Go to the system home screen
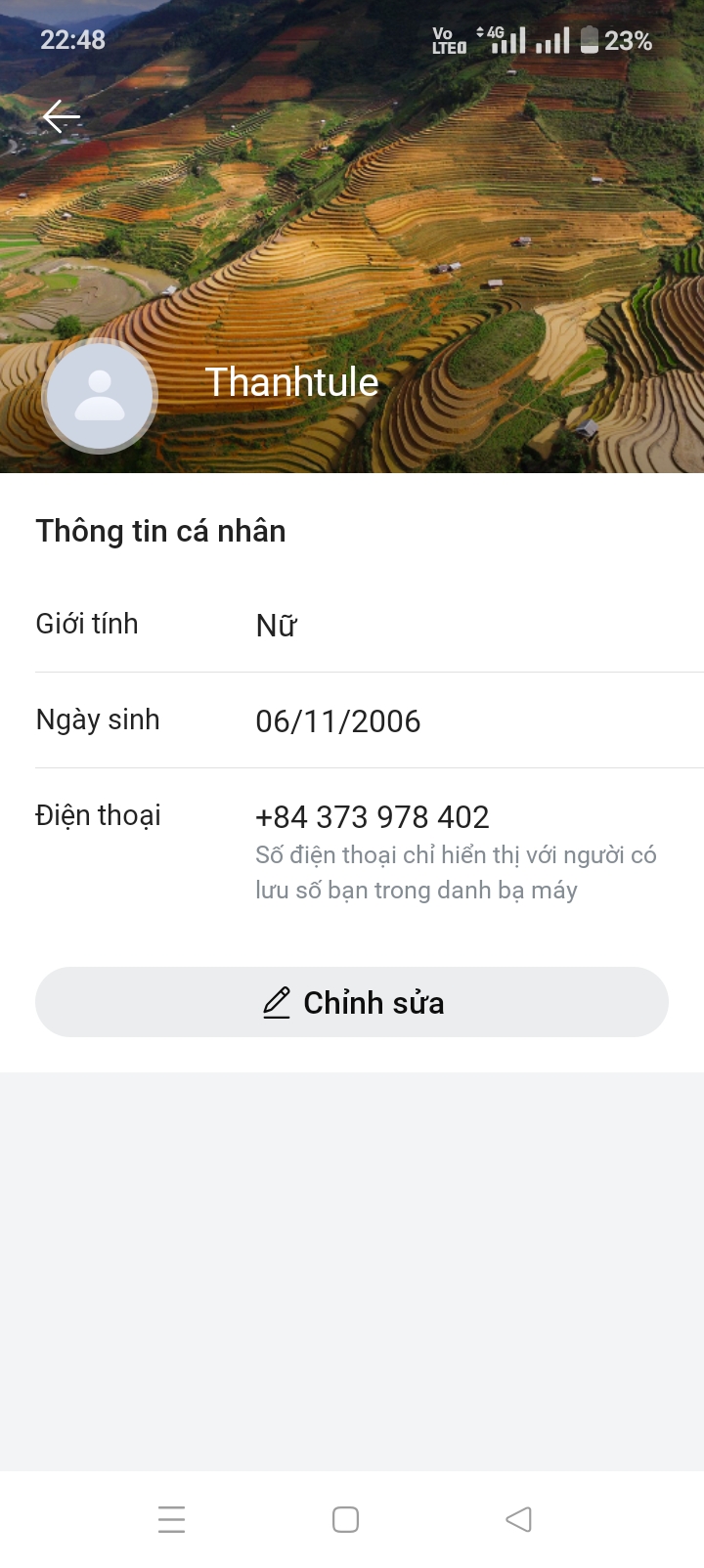Screen dimensions: 704x1568 tap(345, 1519)
